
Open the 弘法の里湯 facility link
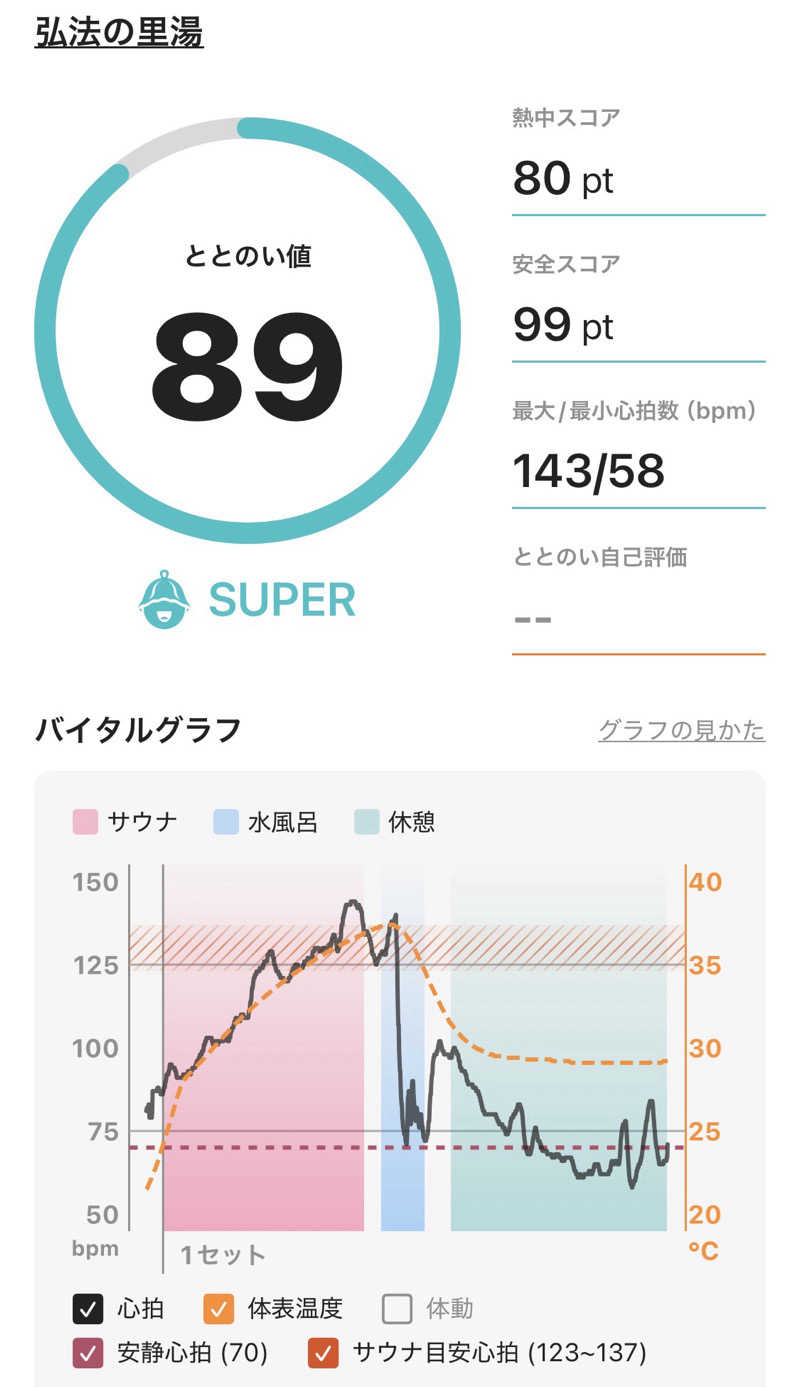coord(119,32)
